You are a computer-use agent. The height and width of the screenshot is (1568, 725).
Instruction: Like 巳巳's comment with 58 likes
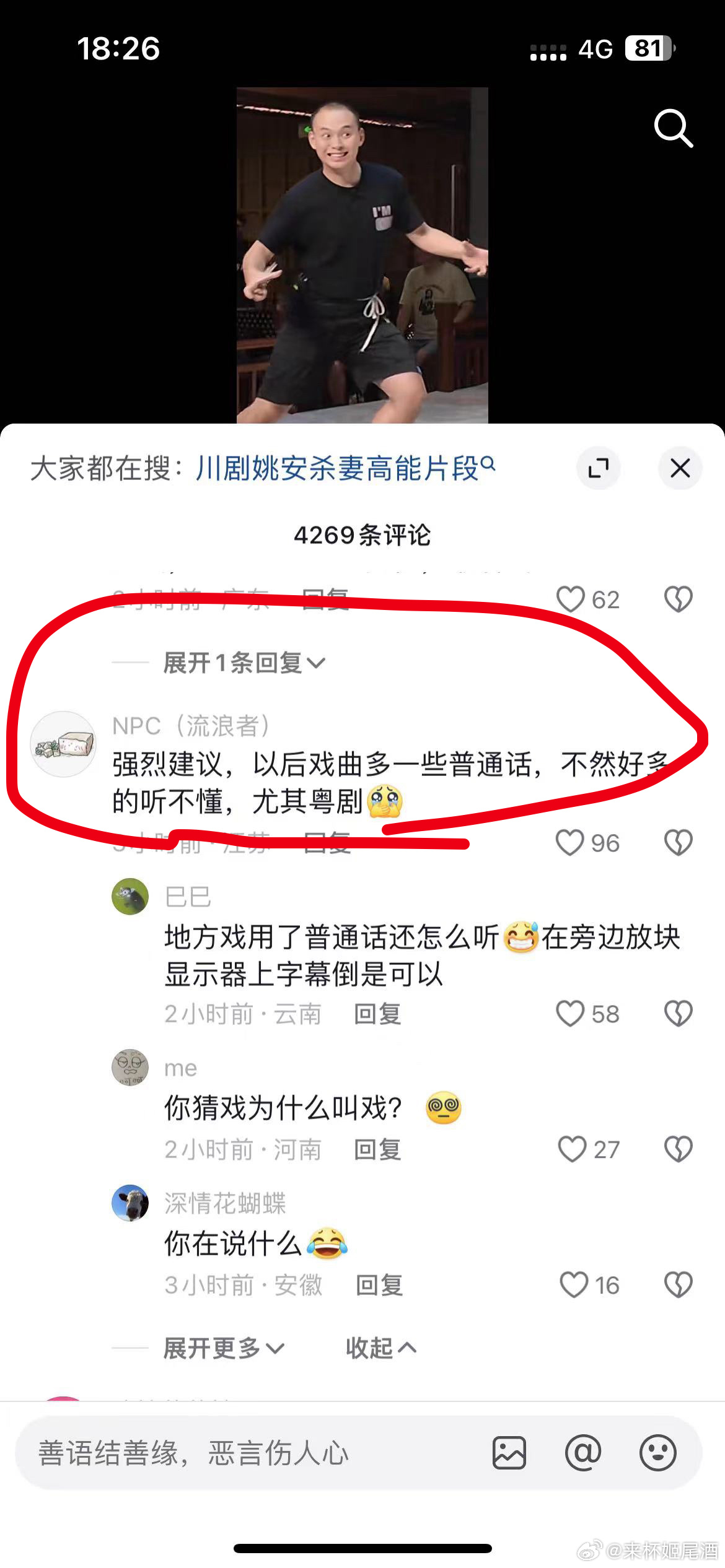(x=570, y=1014)
